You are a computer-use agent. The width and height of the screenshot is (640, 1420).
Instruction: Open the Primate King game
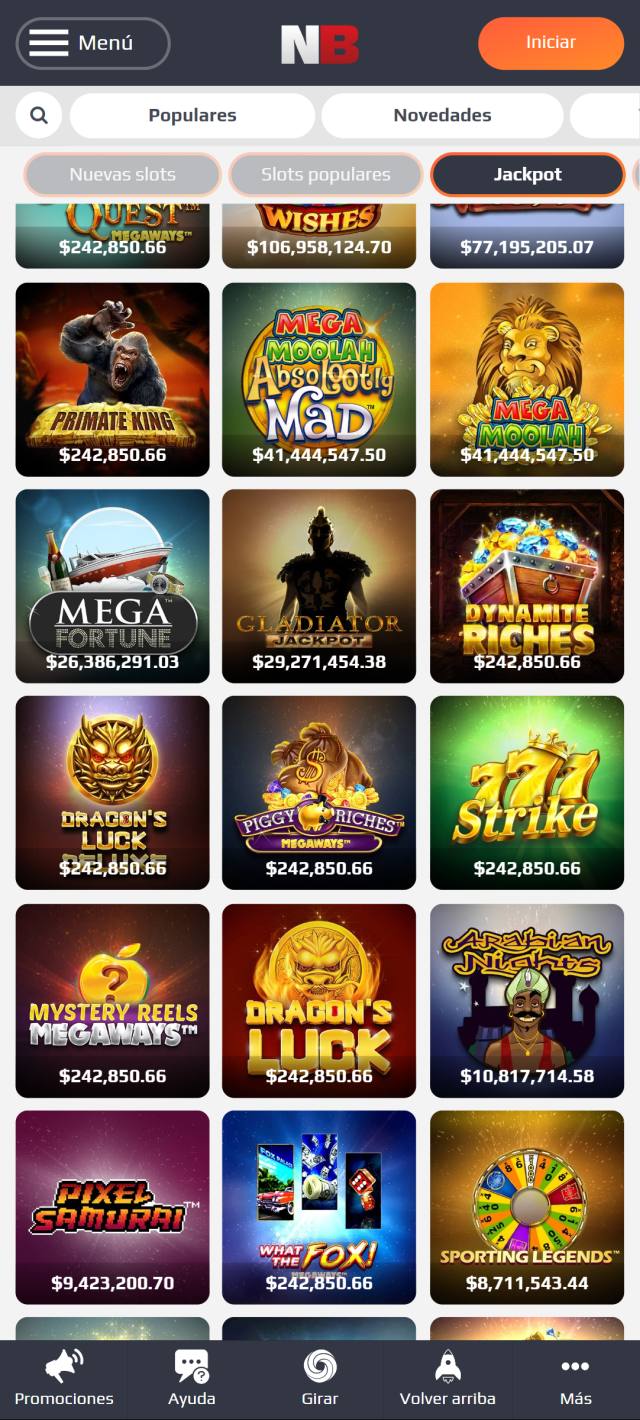click(112, 379)
